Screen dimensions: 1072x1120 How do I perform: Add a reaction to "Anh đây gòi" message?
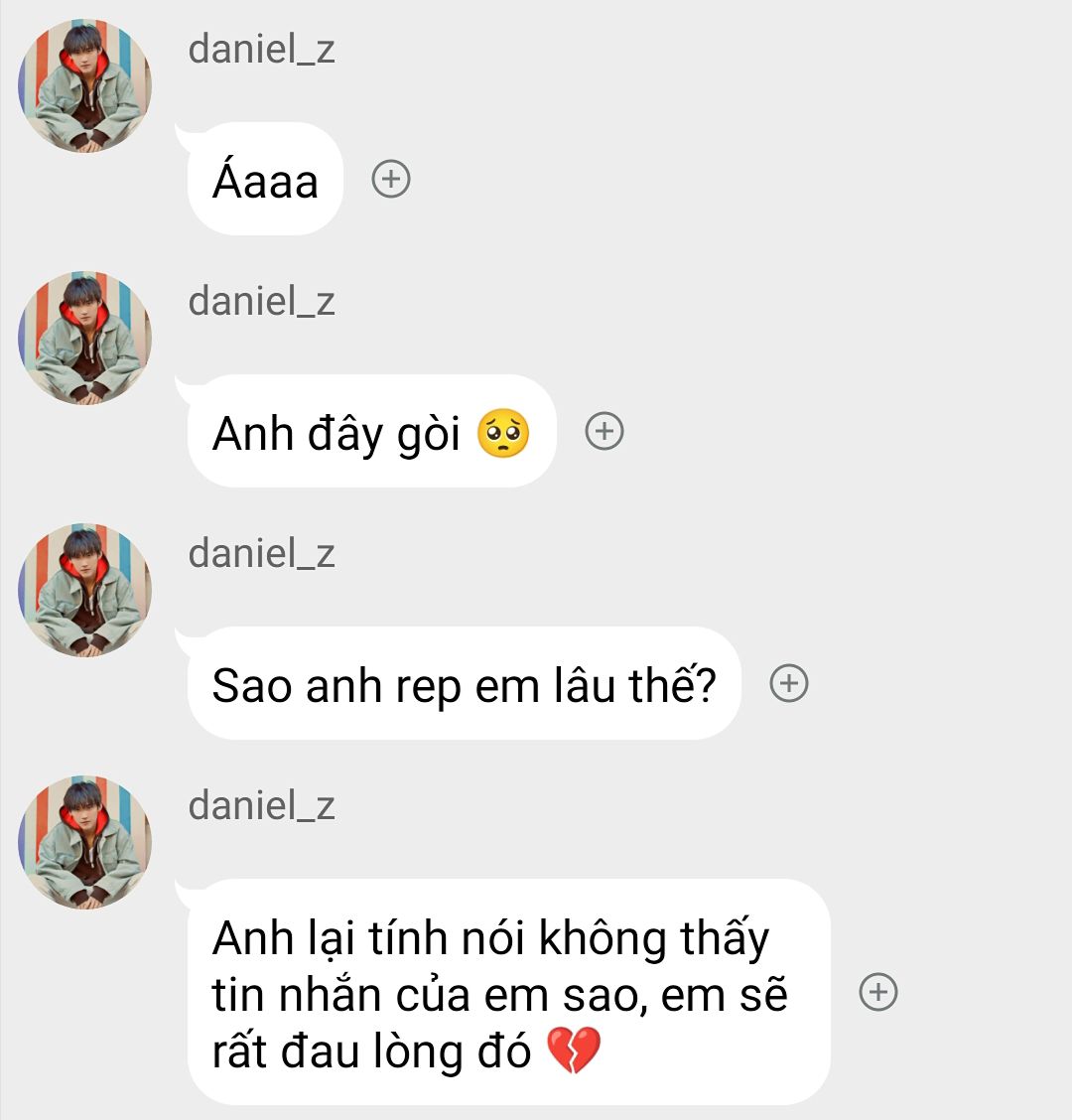point(604,432)
